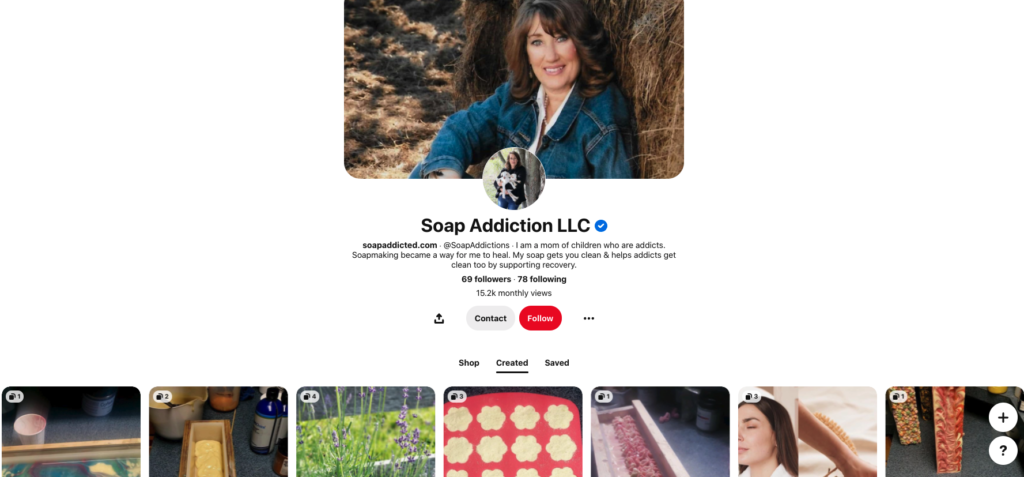Image resolution: width=1024 pixels, height=477 pixels.
Task: Switch to the Saved tab
Action: (x=557, y=363)
